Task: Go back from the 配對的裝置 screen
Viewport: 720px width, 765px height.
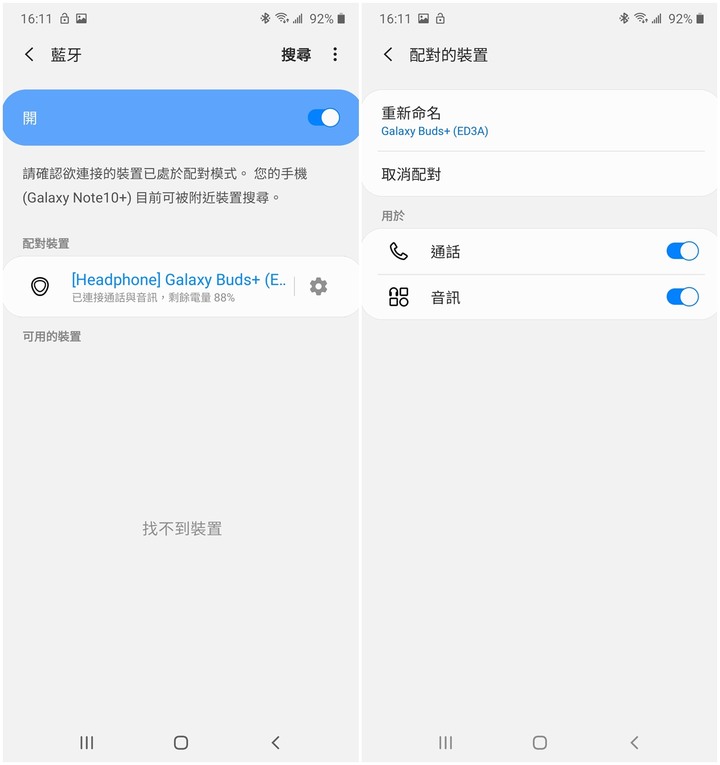Action: pos(388,55)
